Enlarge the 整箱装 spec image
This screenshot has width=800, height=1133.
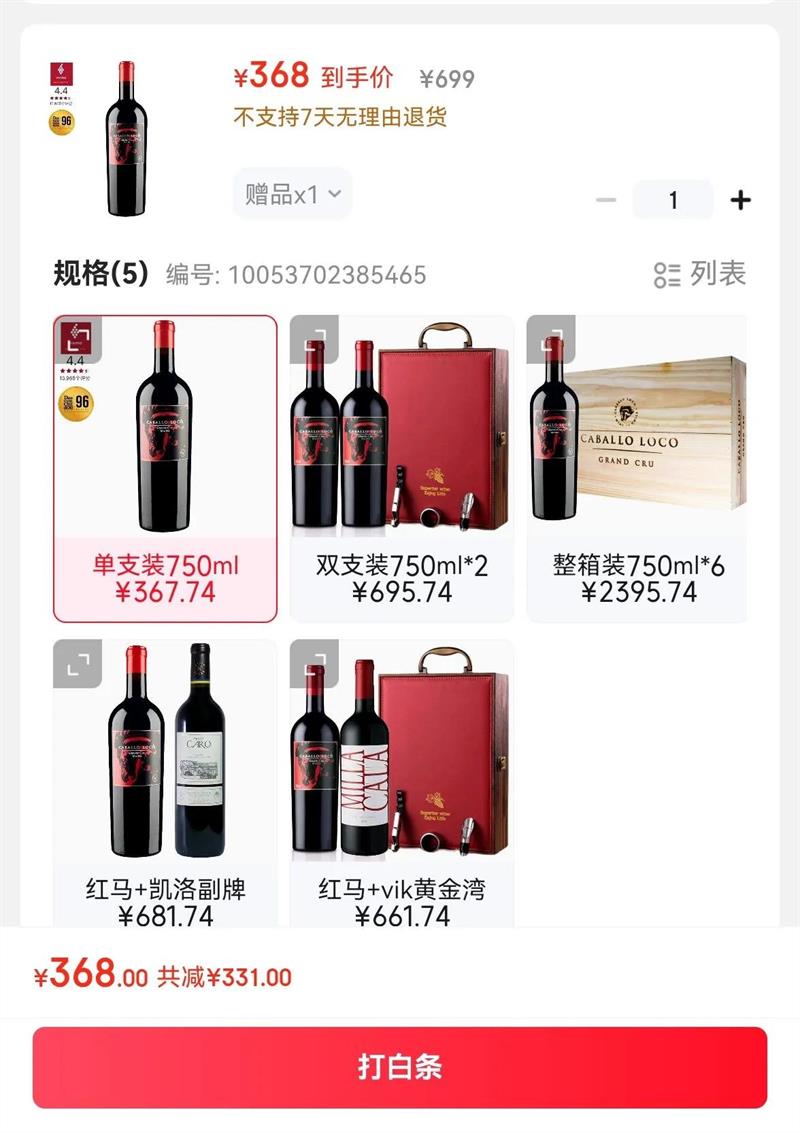[551, 340]
